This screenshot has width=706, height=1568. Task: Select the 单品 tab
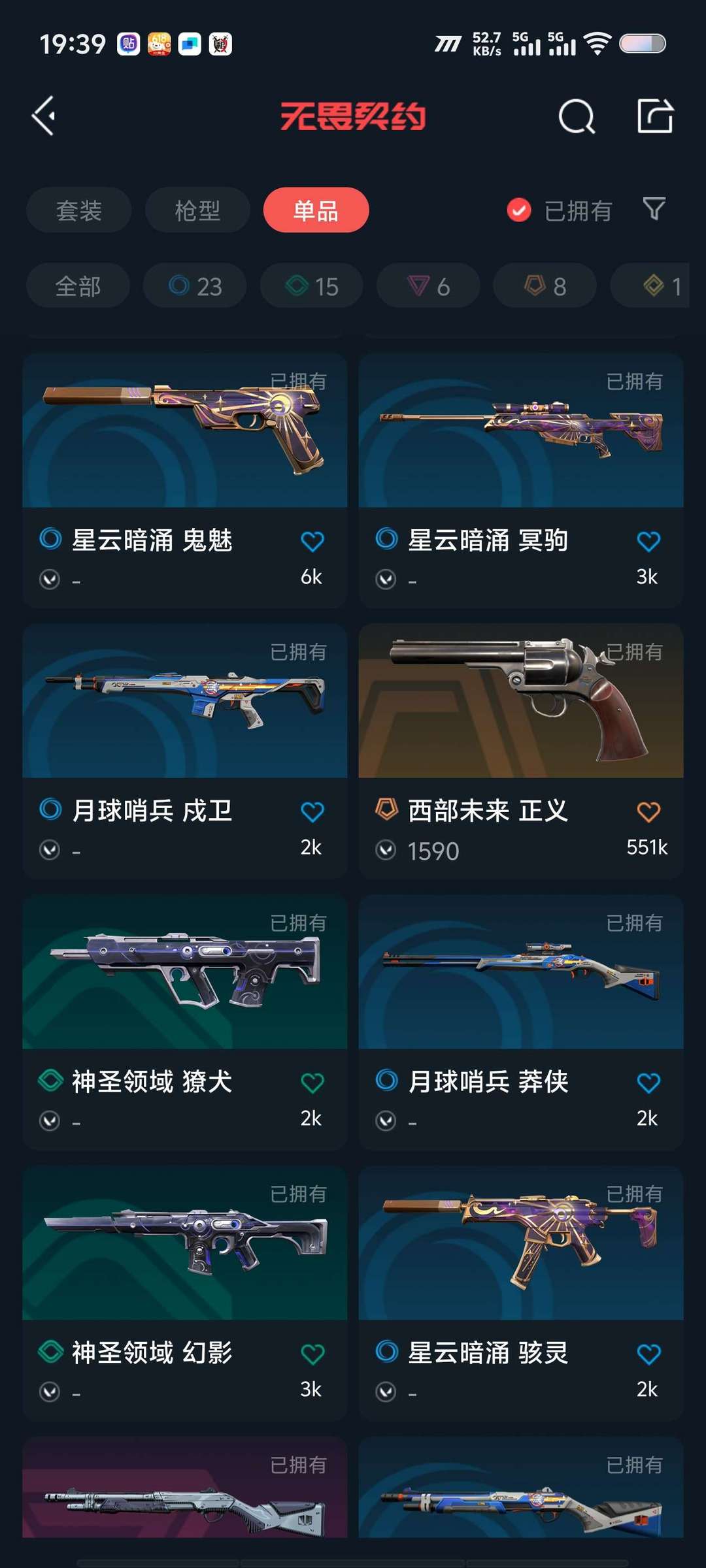pyautogui.click(x=316, y=210)
